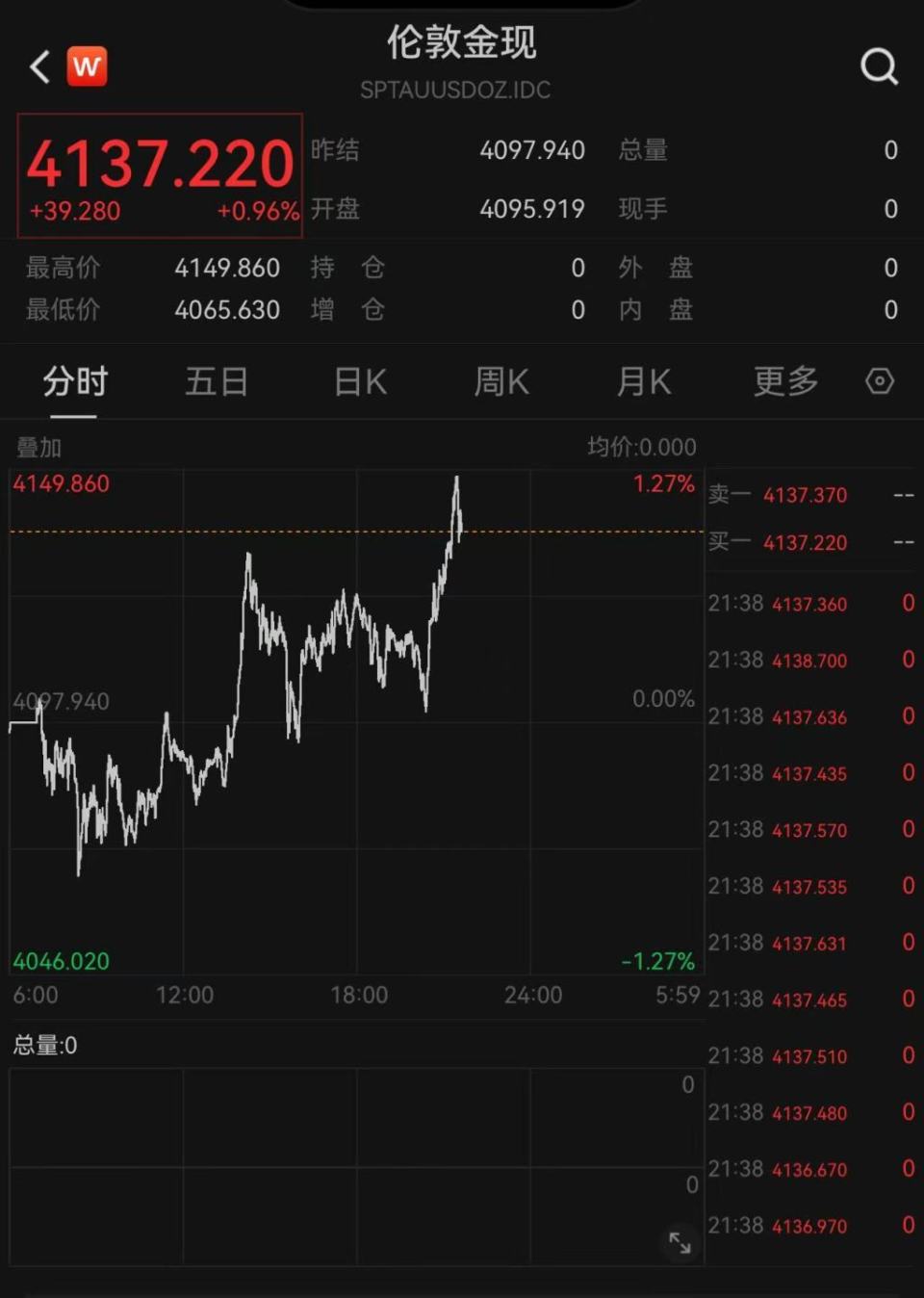Open the 日K daily candlestick tab
This screenshot has height=1298, width=924.
point(357,381)
